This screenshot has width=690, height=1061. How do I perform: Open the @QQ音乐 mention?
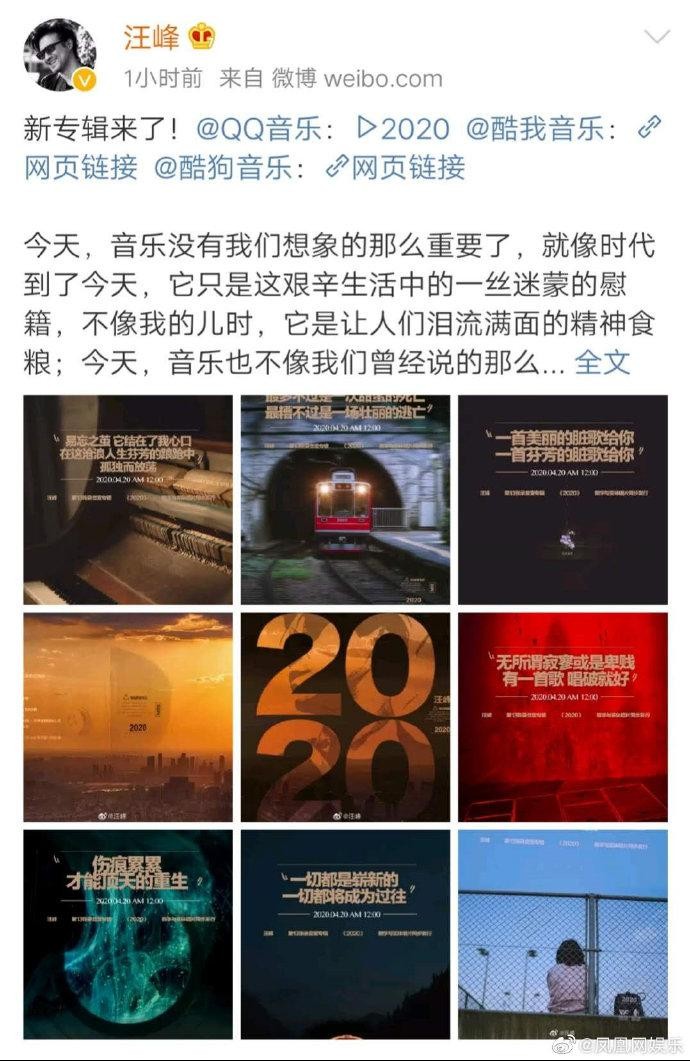(267, 128)
